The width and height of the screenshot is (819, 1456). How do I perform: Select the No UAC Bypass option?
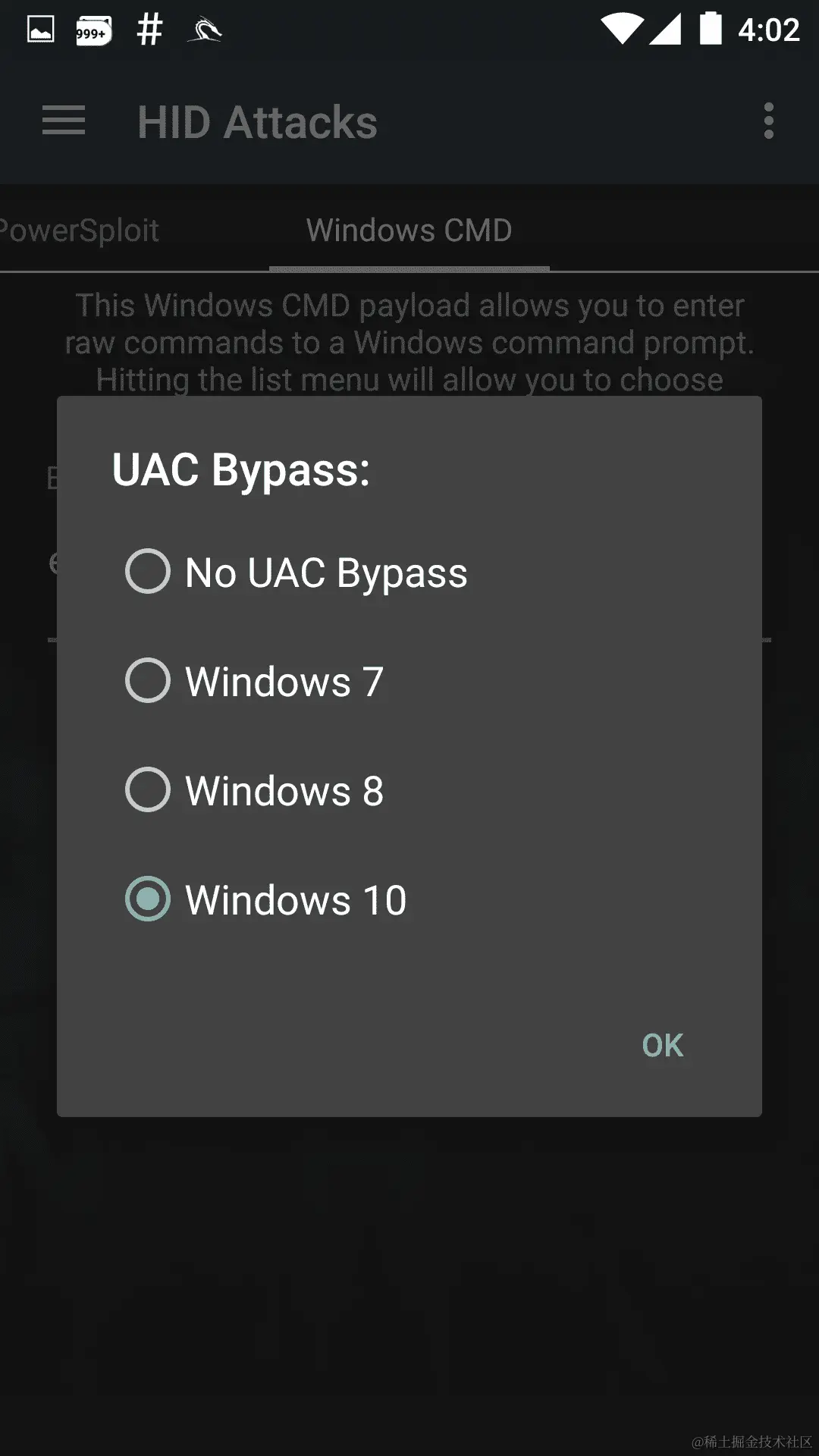tap(147, 572)
